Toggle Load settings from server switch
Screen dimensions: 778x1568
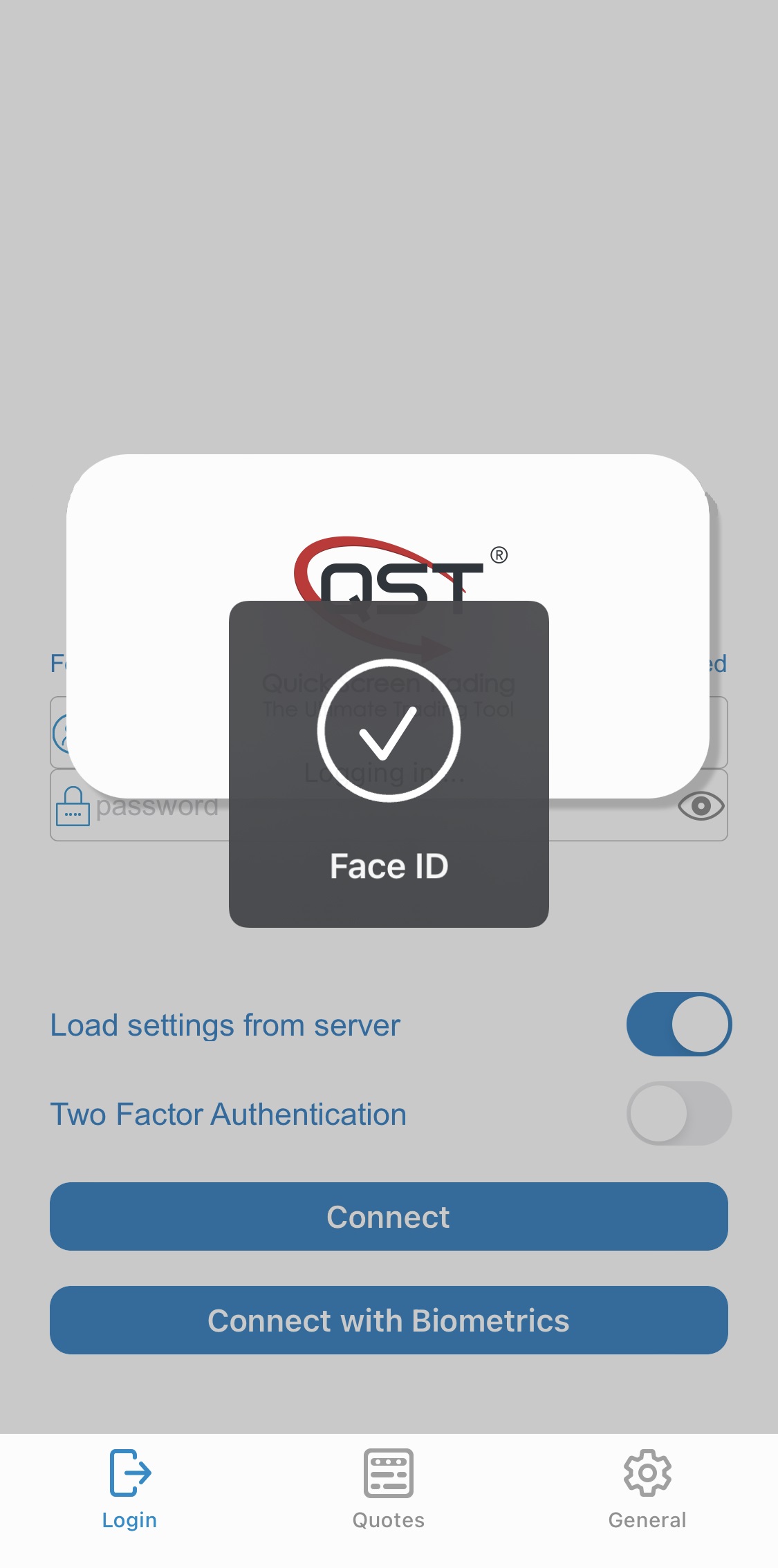[678, 1025]
